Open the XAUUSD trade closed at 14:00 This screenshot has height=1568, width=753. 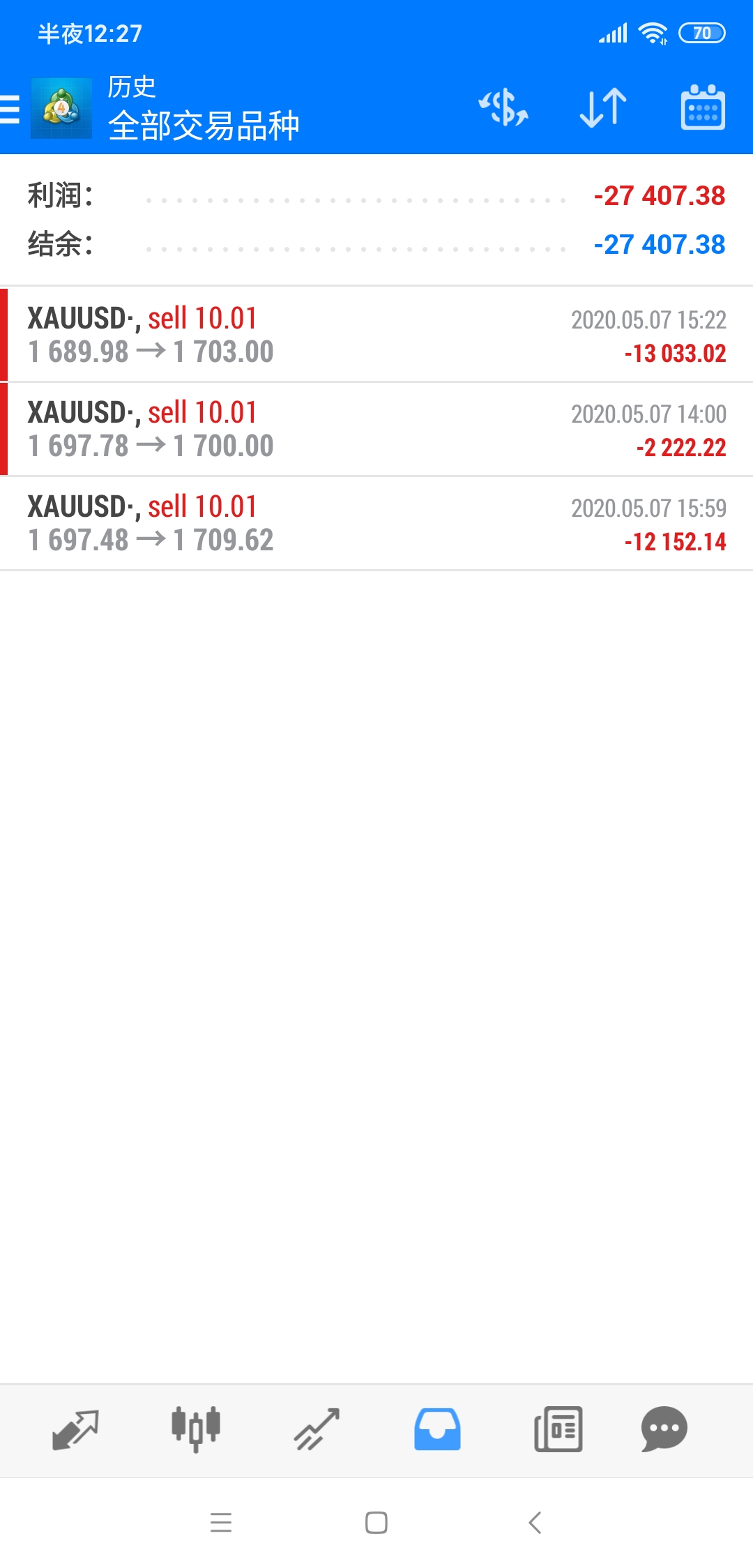pos(376,429)
